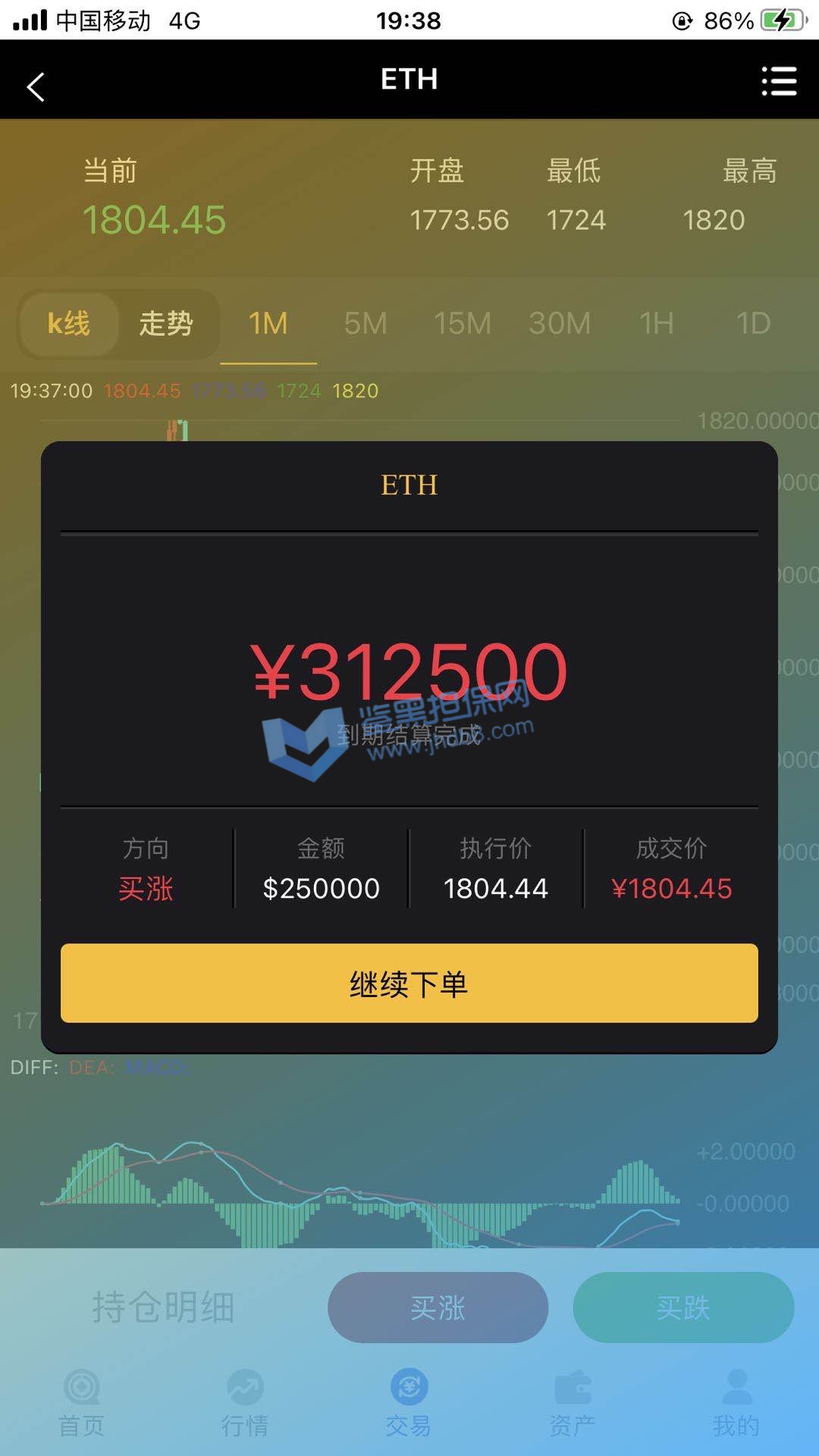Go back using the top-left arrow

(x=36, y=86)
